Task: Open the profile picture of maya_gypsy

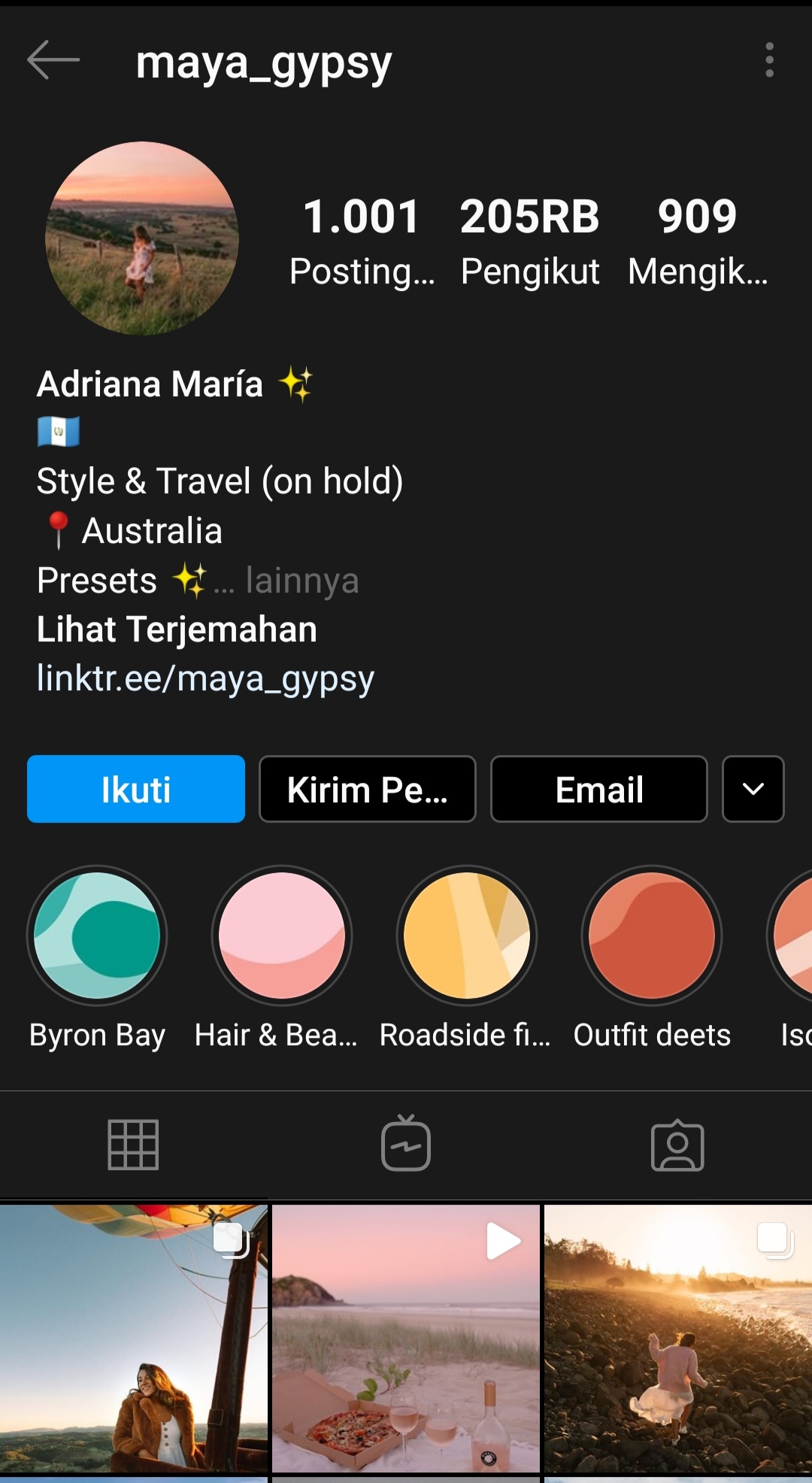Action: [142, 238]
